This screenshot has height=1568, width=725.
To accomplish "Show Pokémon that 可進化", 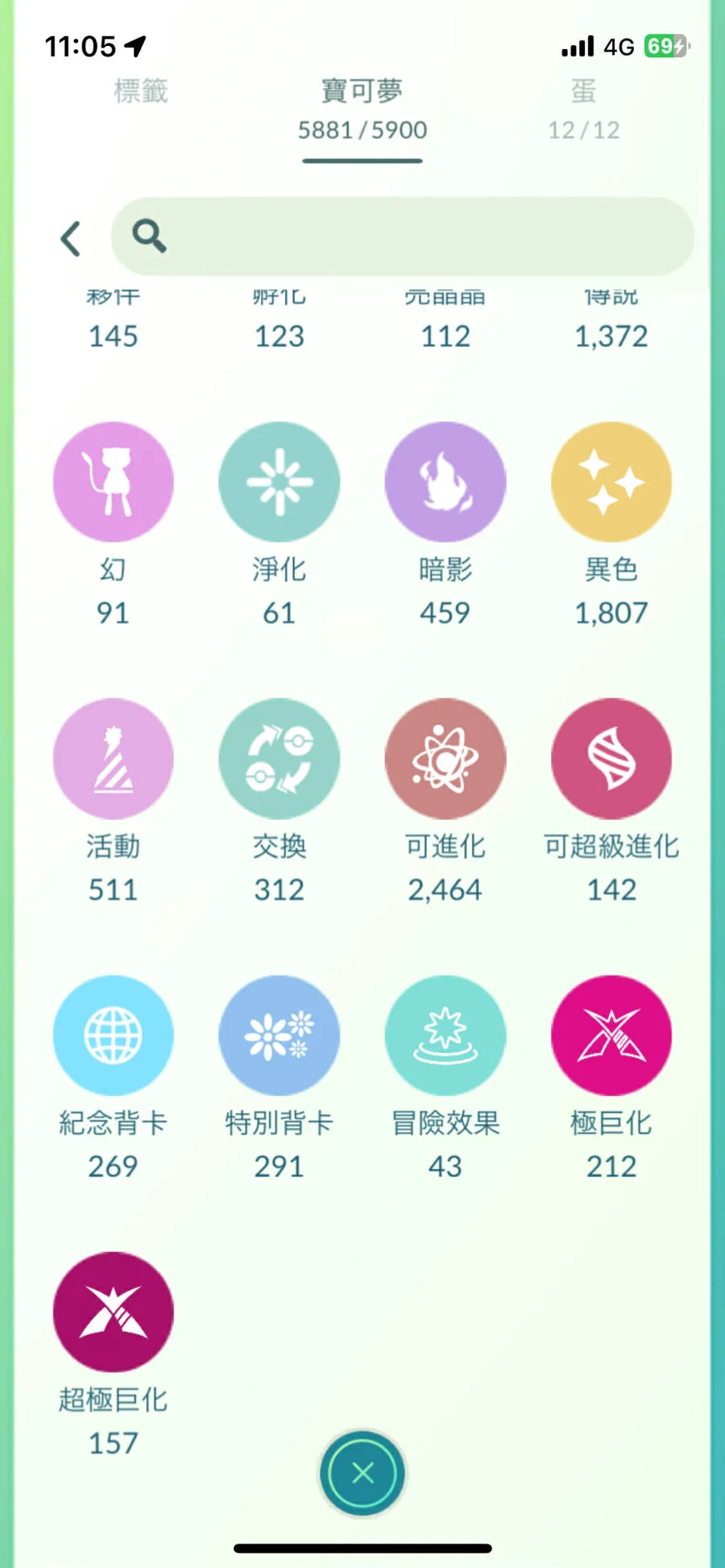I will 445,759.
